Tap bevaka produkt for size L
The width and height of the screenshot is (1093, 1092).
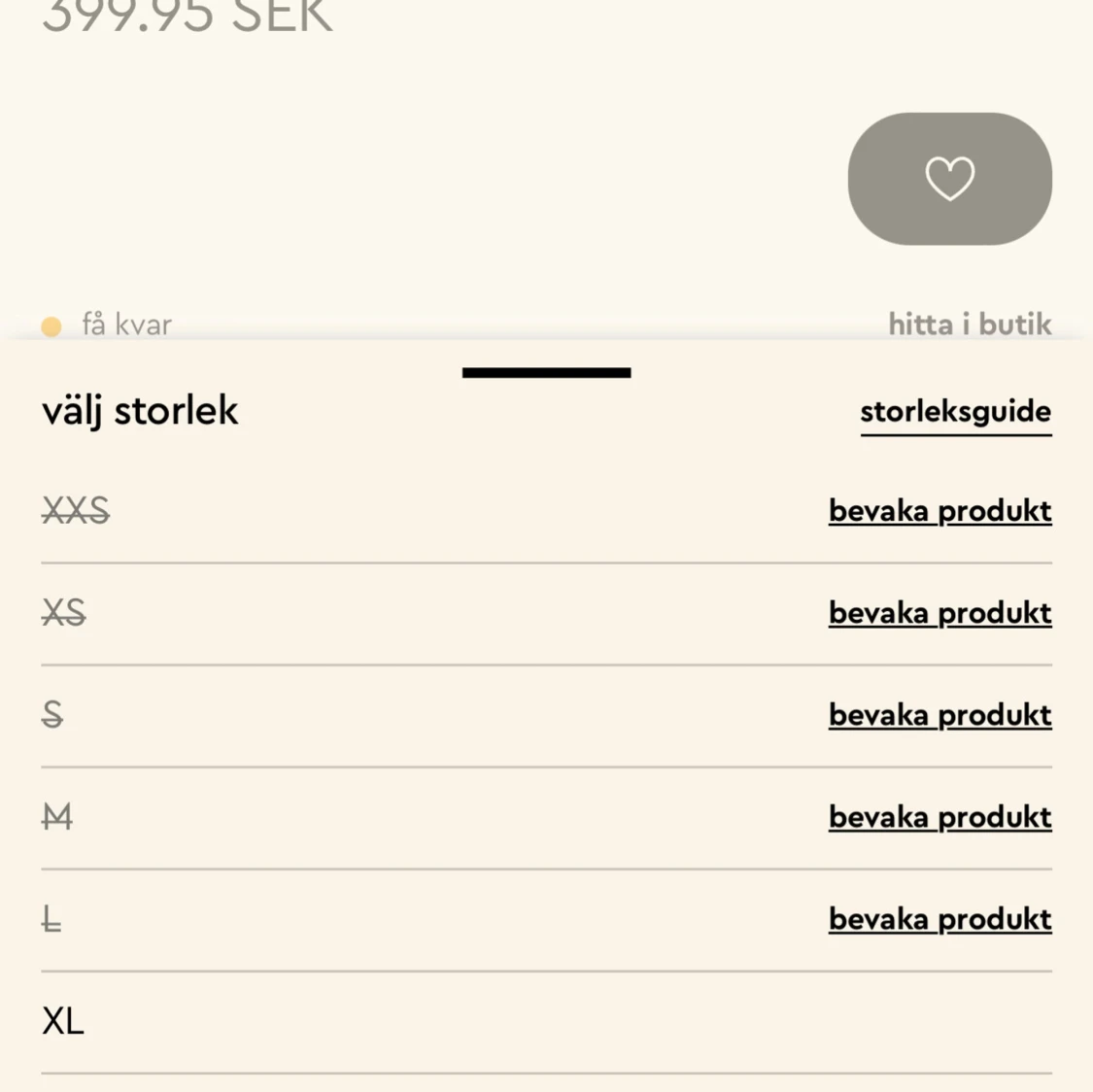pyautogui.click(x=939, y=919)
